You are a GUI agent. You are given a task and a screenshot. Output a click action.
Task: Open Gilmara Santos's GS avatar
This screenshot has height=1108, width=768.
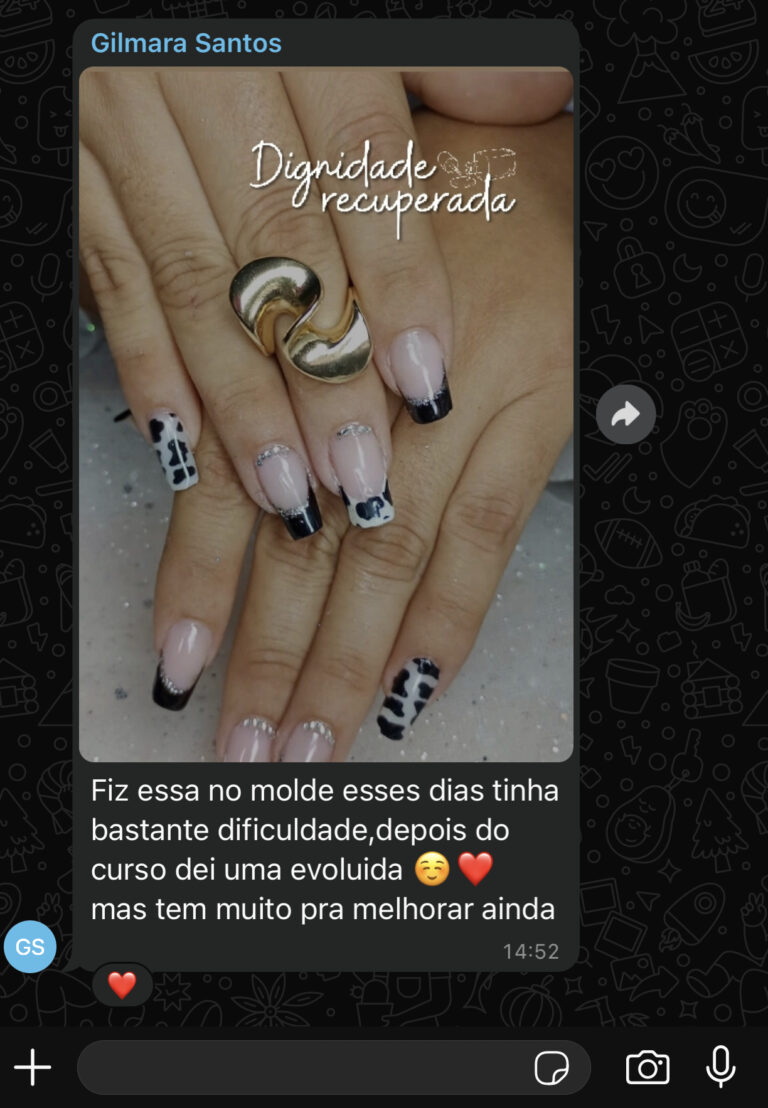coord(30,947)
